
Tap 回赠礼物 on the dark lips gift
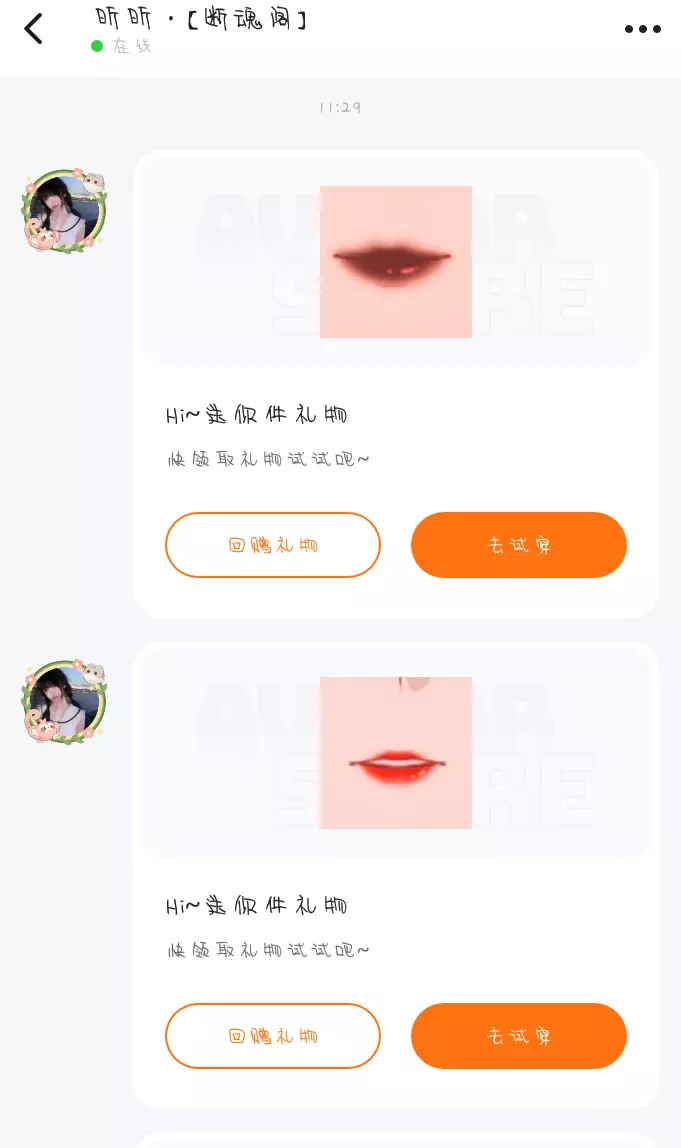(273, 545)
